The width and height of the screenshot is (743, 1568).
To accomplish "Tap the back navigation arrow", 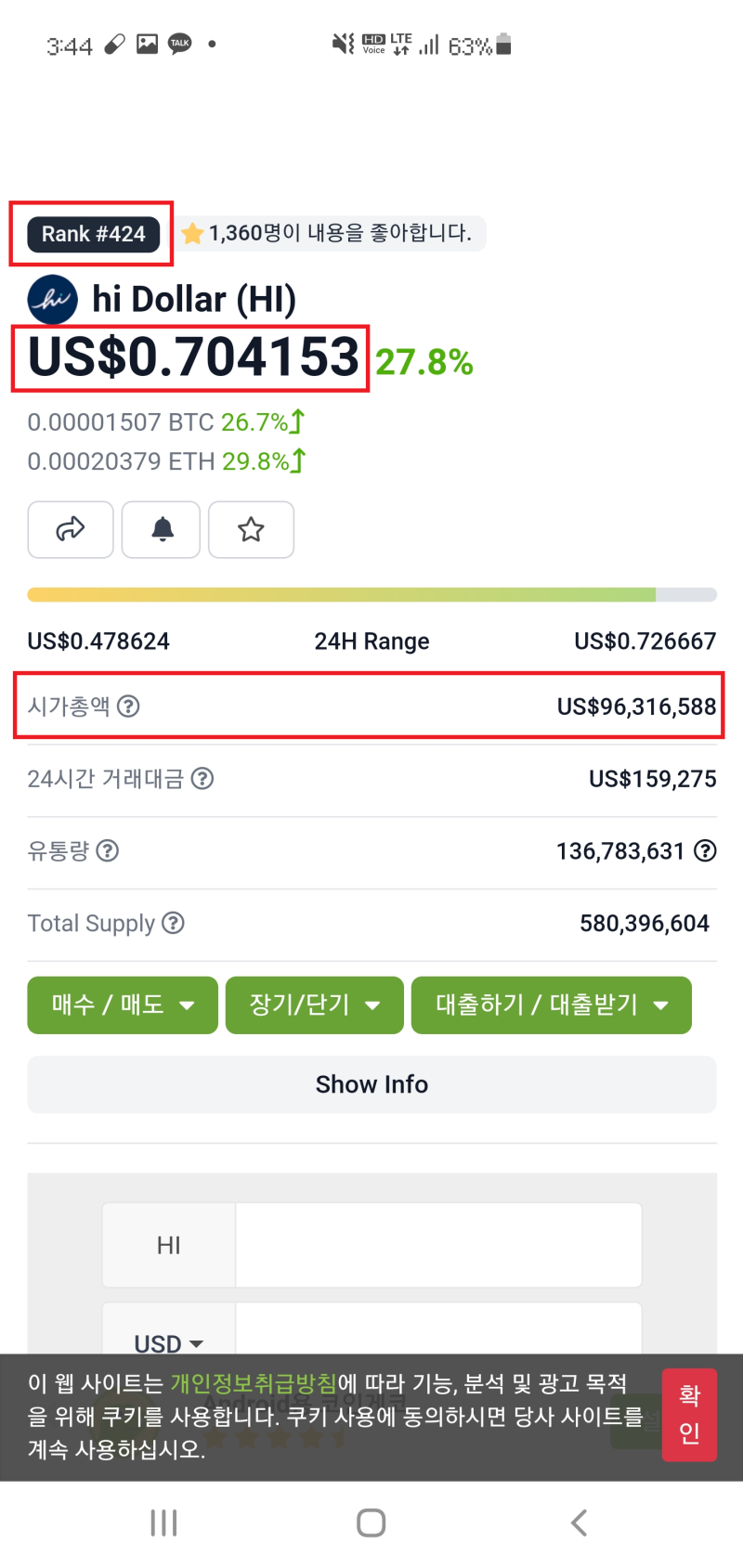I will click(579, 1522).
